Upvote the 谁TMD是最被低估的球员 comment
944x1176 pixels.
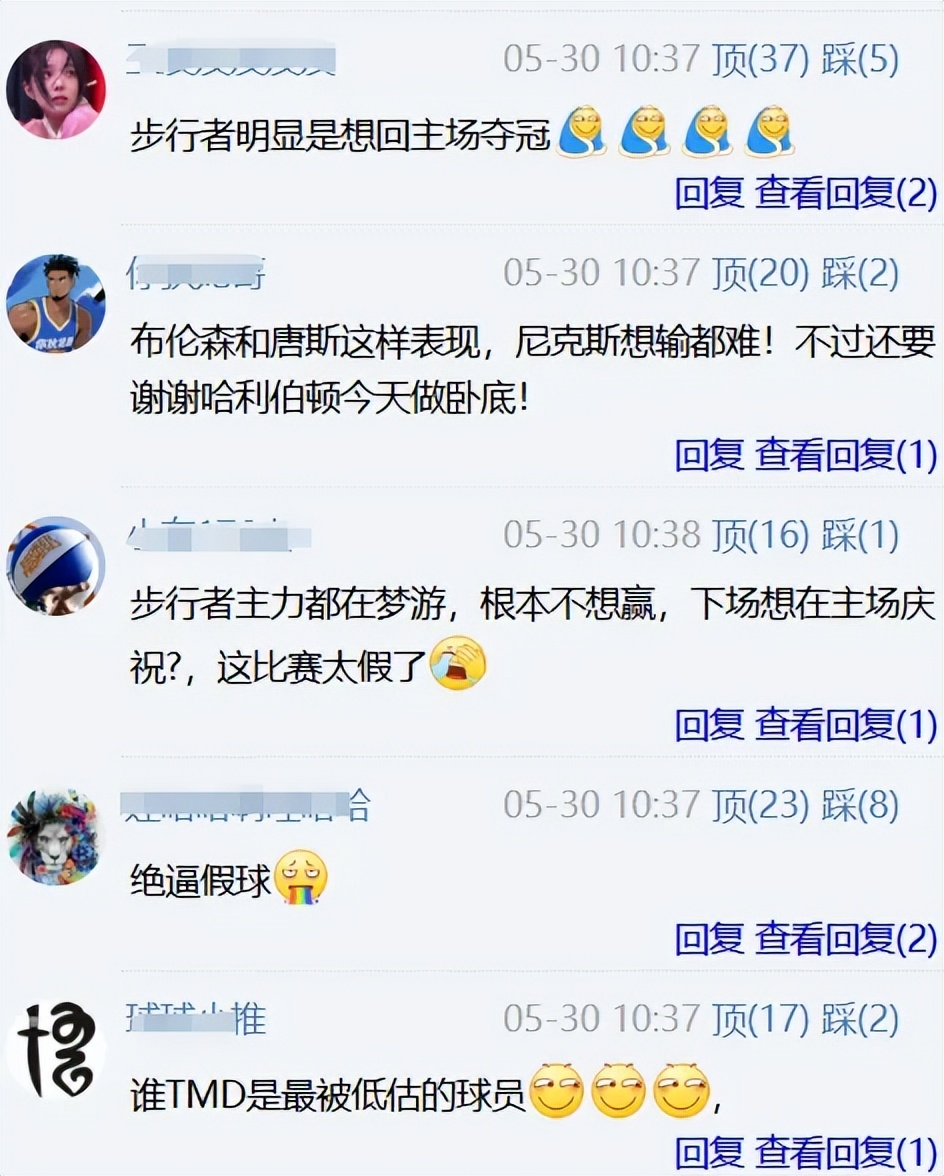pyautogui.click(x=759, y=1019)
